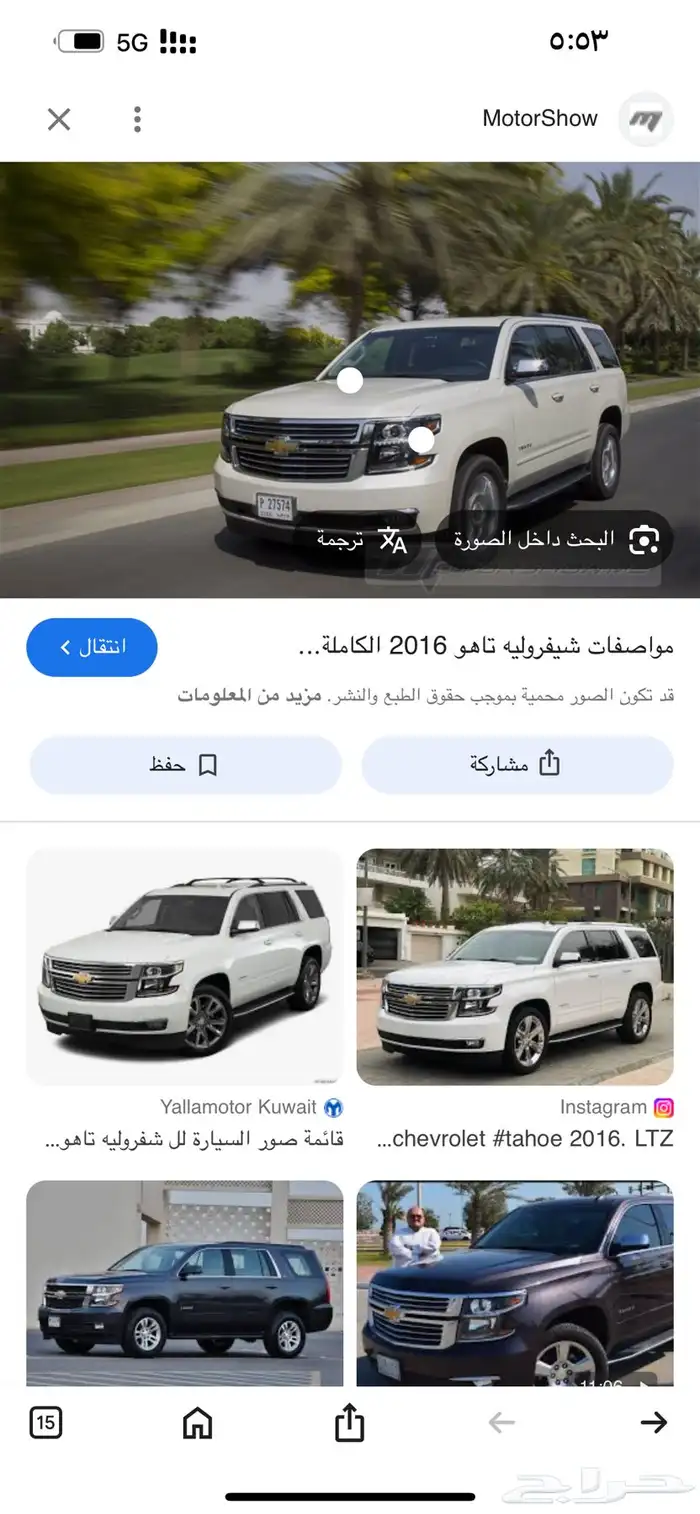Screen dimensions: 700x1514
Task: Save the image with حفظ button
Action: (x=185, y=765)
